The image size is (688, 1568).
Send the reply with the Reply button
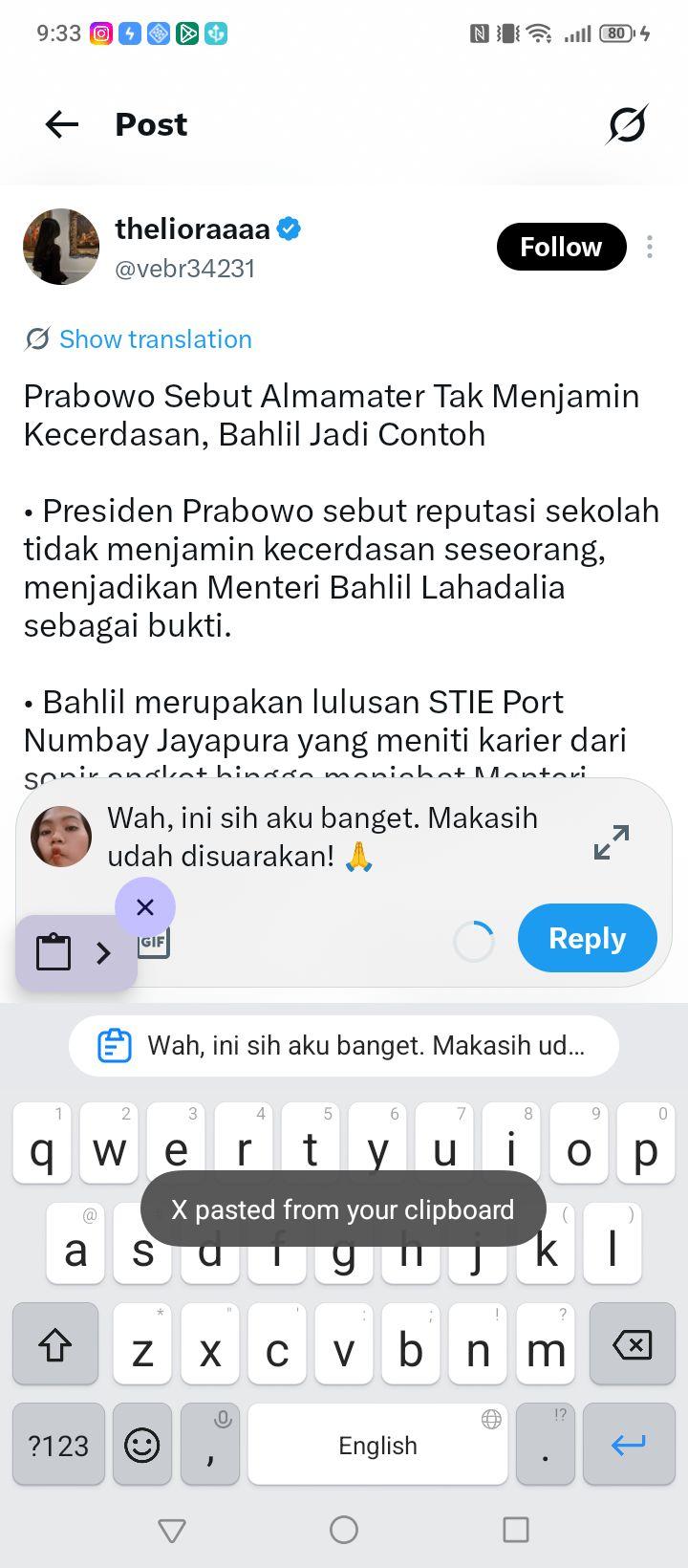587,938
